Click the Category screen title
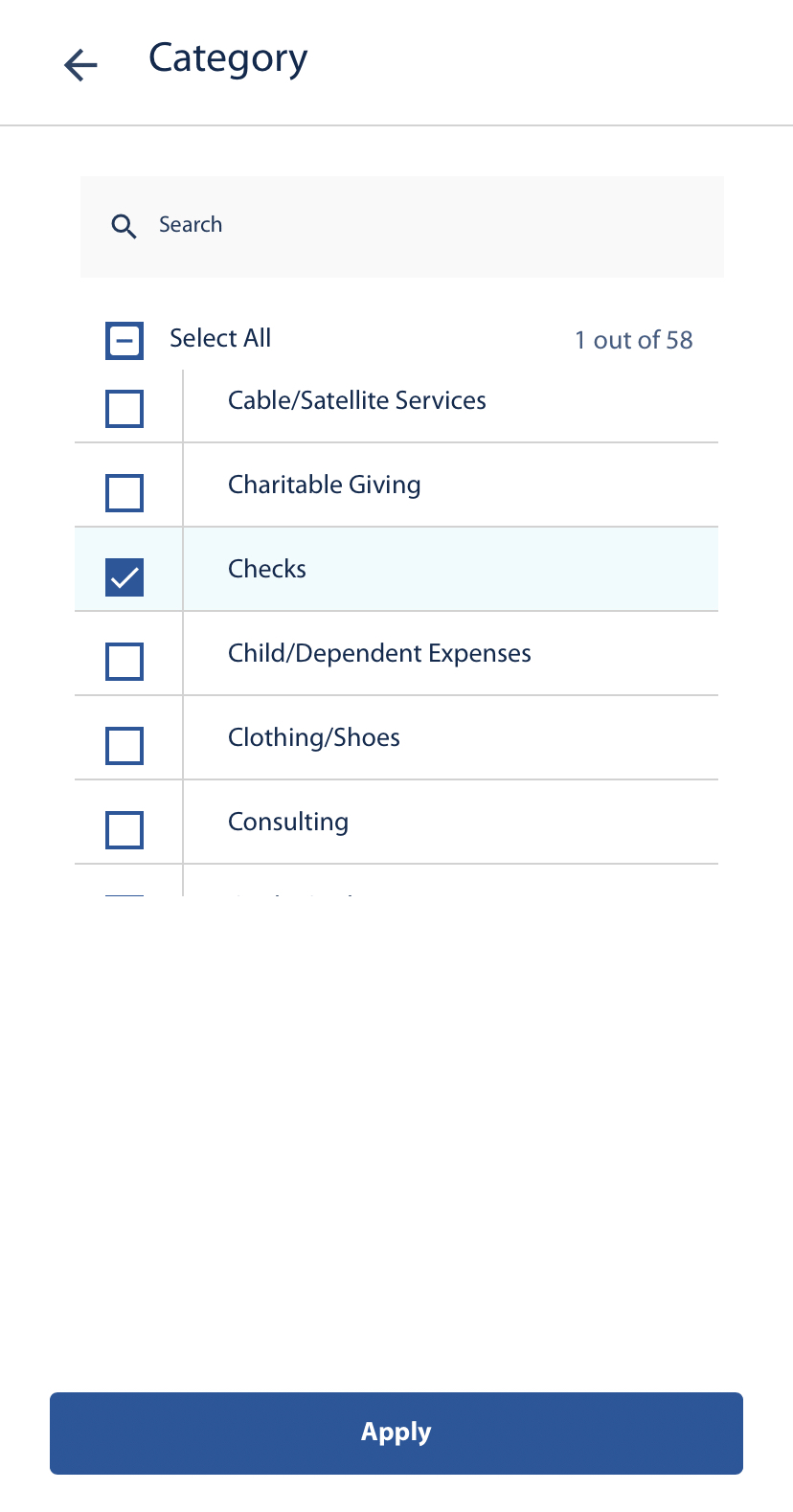This screenshot has width=793, height=1512. pyautogui.click(x=227, y=58)
